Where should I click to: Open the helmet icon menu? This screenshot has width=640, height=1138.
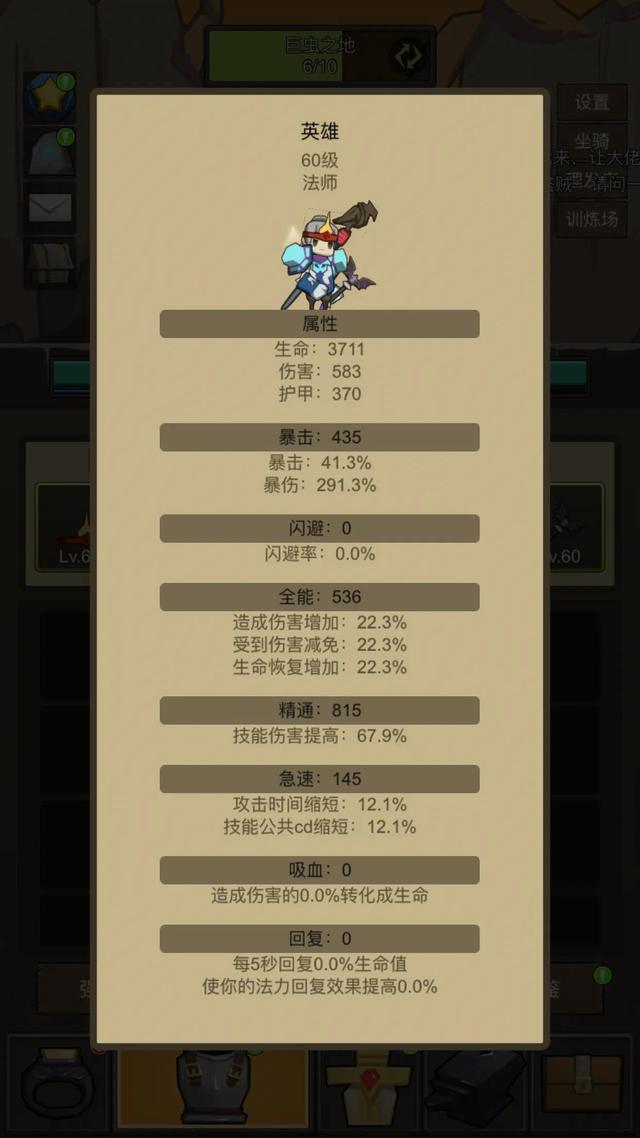tap(49, 154)
